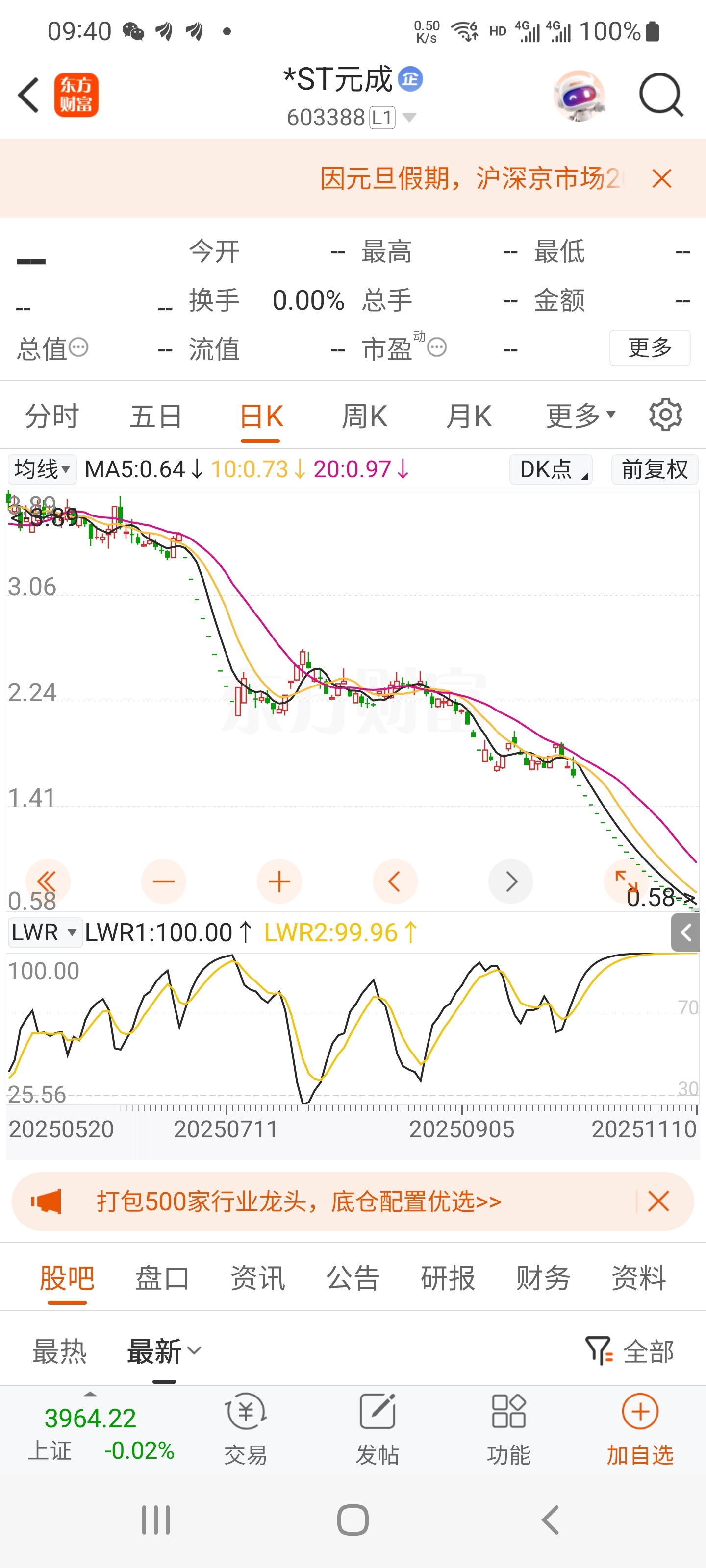The width and height of the screenshot is (706, 1568).
Task: Select the 月K chart tab
Action: point(468,417)
